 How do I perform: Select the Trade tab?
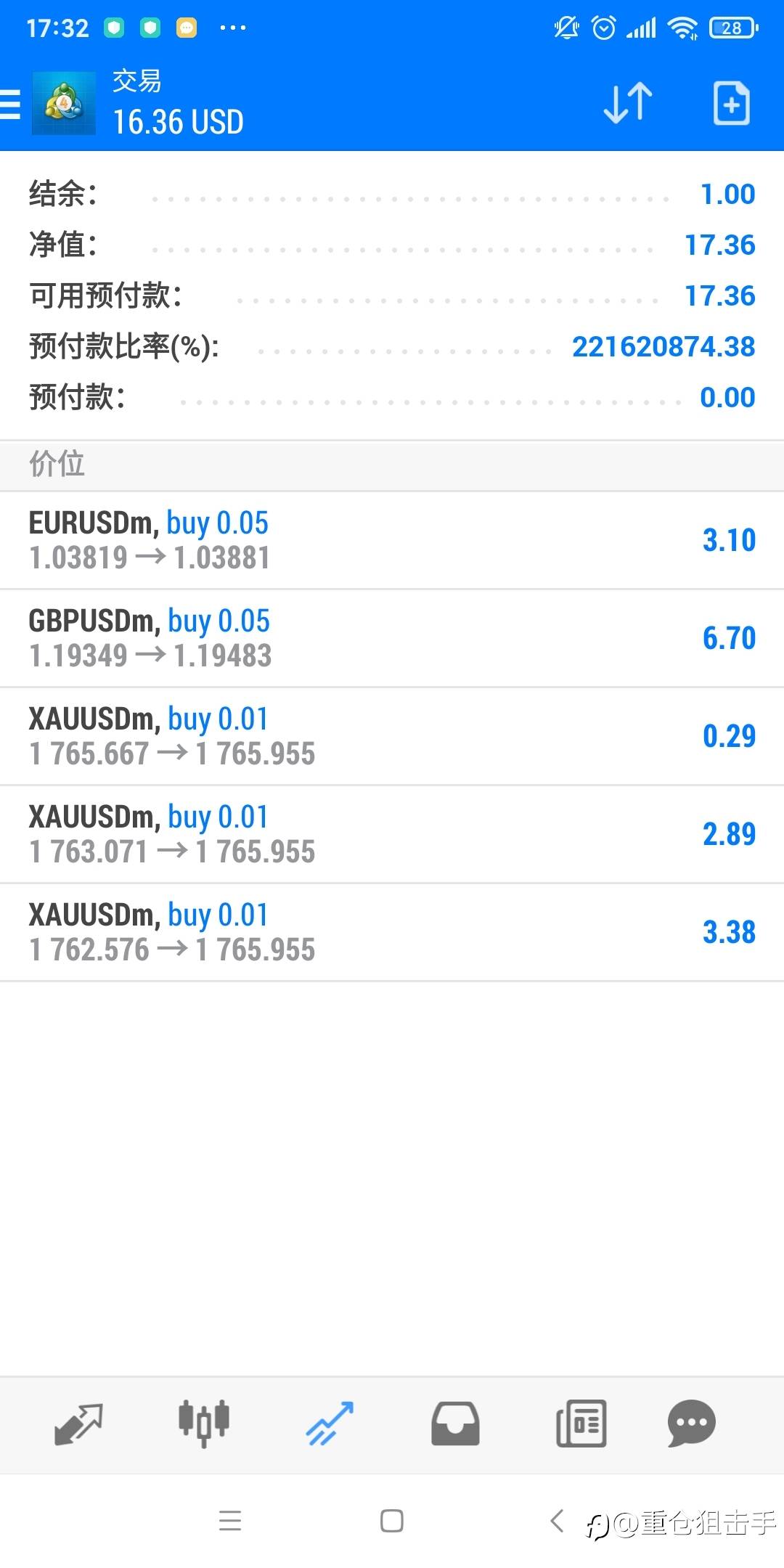point(330,1424)
